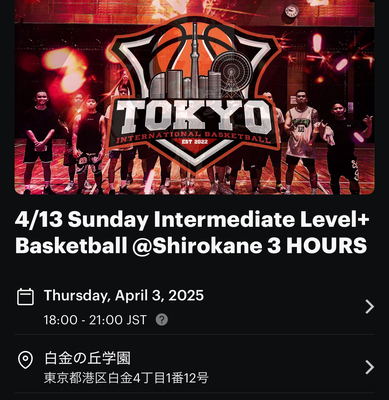Image resolution: width=389 pixels, height=400 pixels.
Task: Tap the help icon next to 18:00 - 21:00 JST
Action: pyautogui.click(x=162, y=320)
